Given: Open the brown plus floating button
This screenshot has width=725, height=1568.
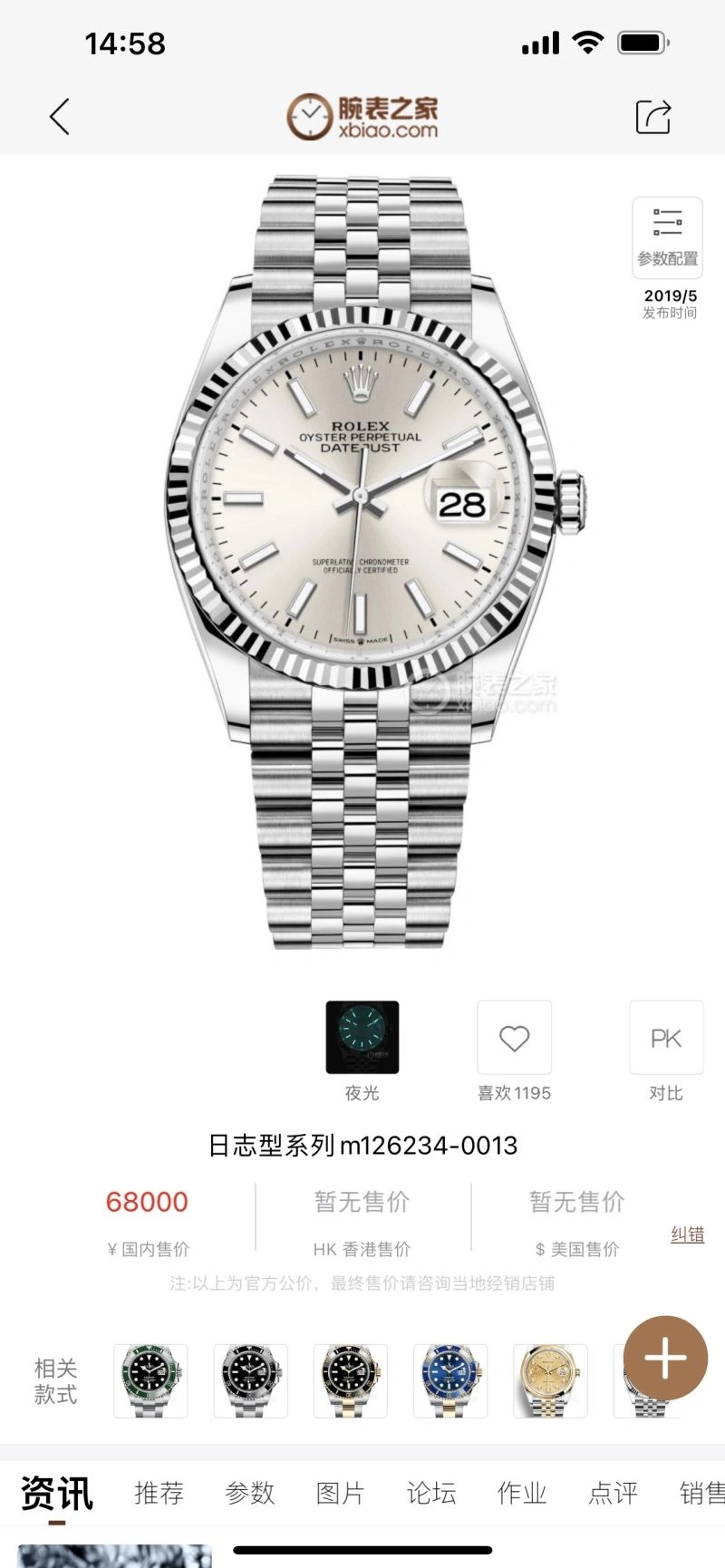Looking at the screenshot, I should 665,1358.
